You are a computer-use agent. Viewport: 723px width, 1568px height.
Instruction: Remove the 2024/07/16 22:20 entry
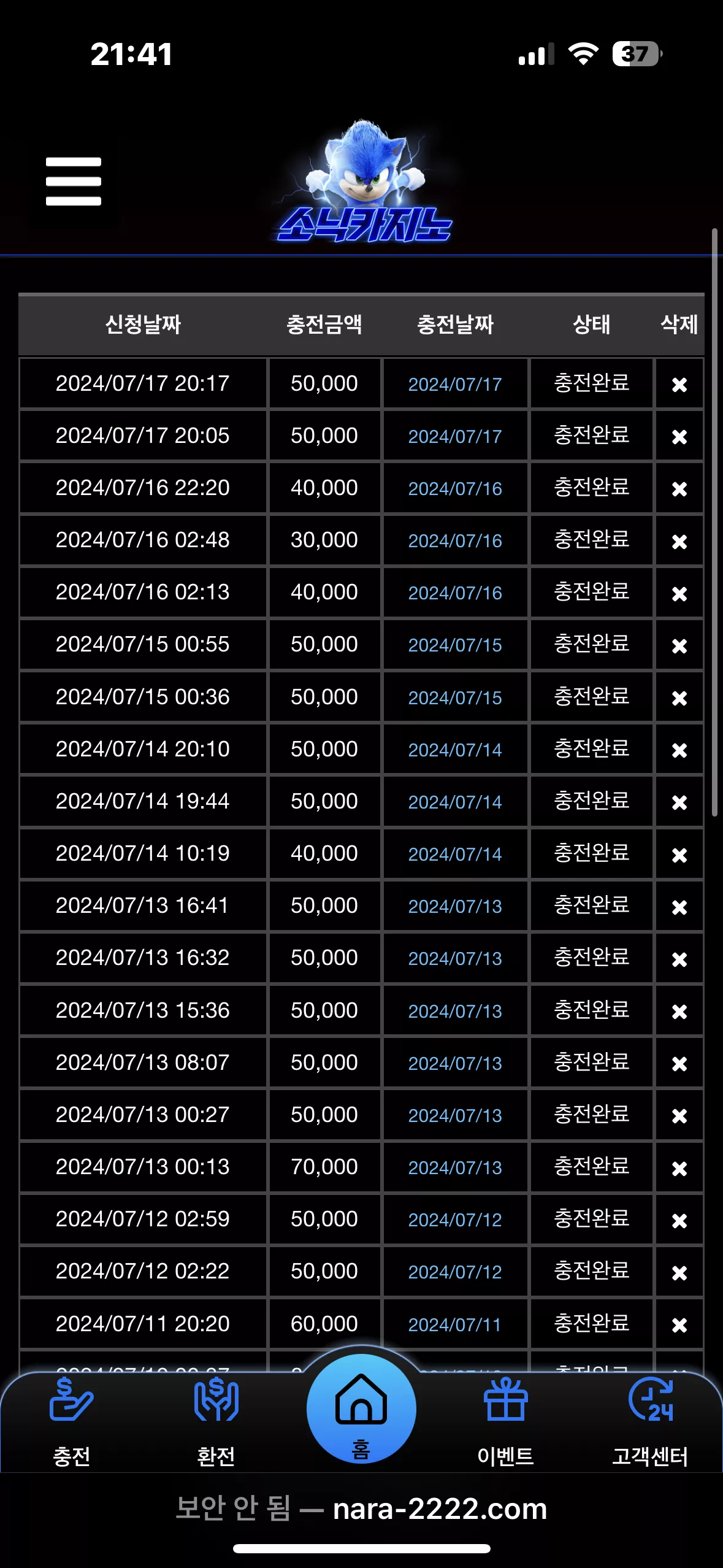coord(679,489)
